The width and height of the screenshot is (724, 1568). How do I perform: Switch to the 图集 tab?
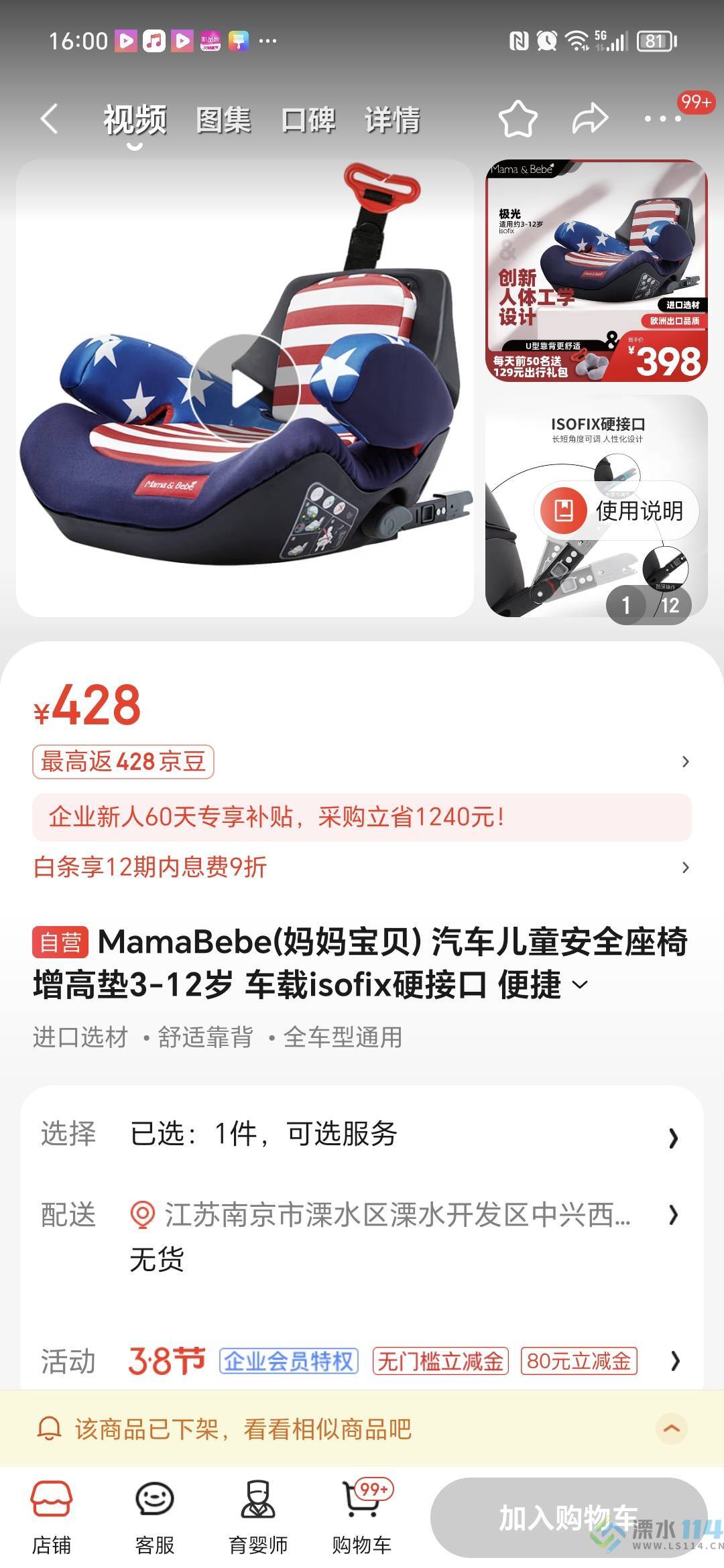[223, 121]
